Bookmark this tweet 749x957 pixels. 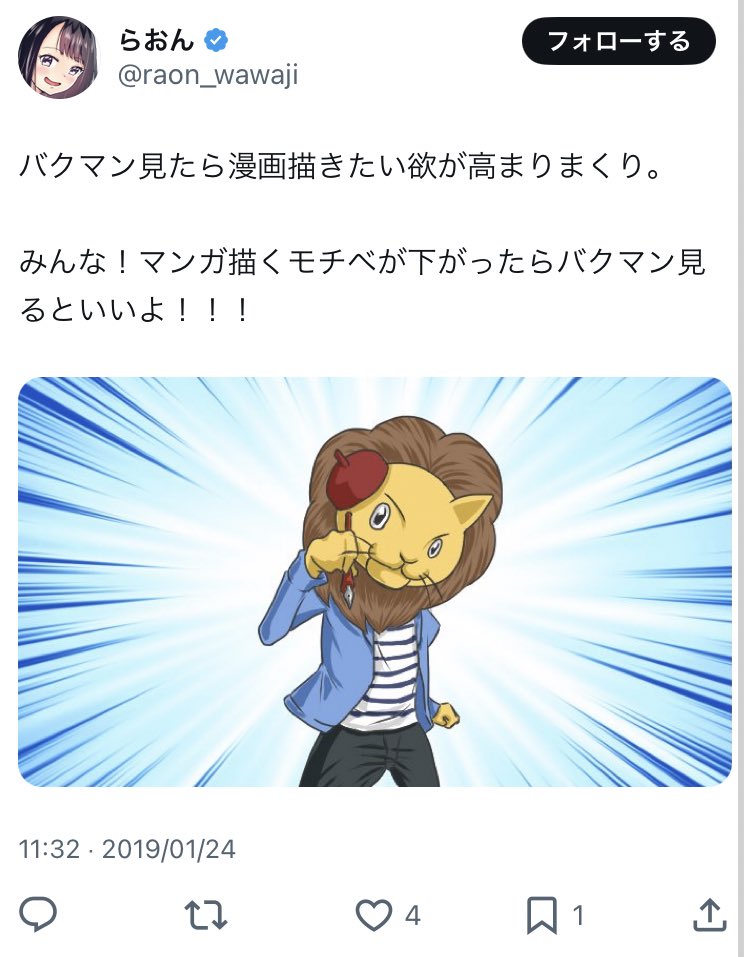click(541, 914)
